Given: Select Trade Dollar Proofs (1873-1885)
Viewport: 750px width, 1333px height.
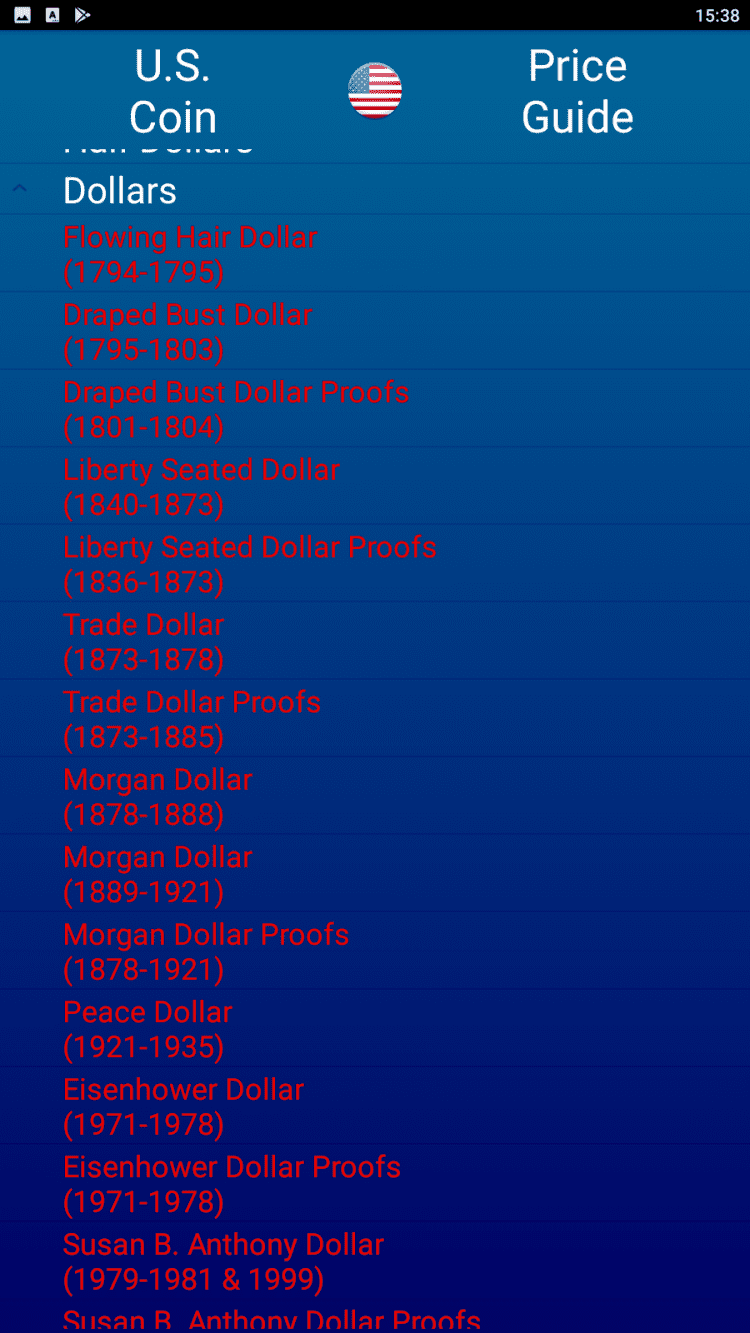Looking at the screenshot, I should 192,719.
